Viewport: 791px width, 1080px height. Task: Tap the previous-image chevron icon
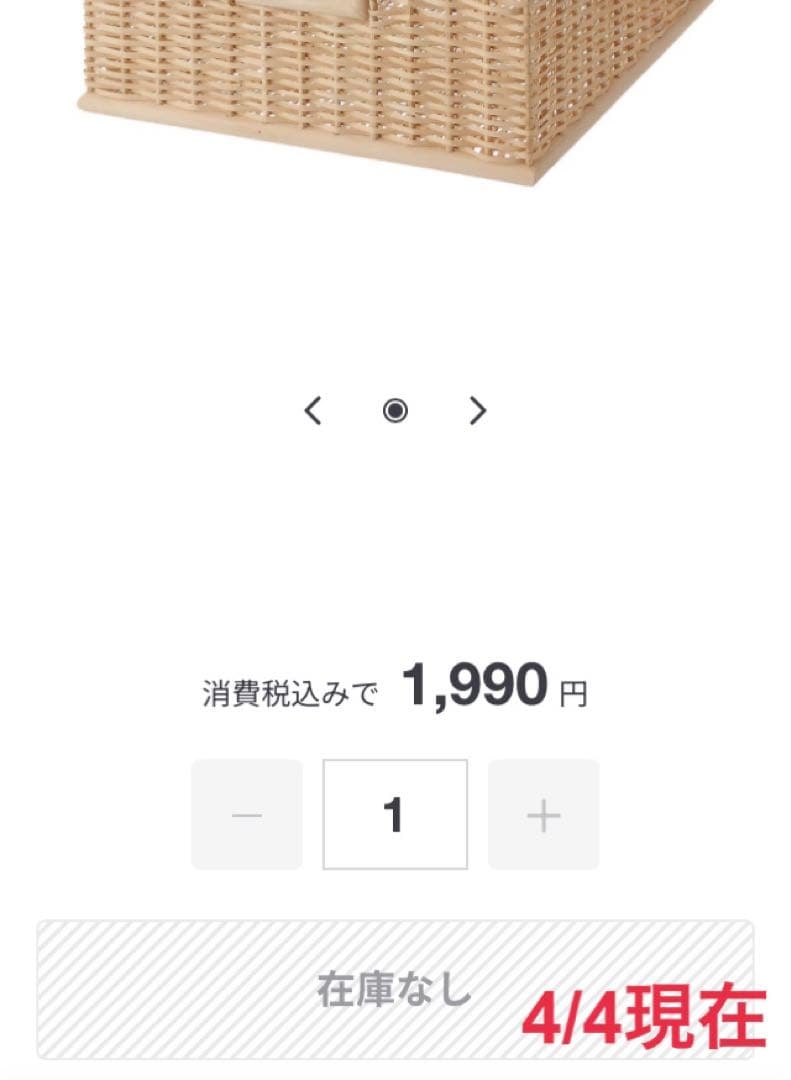click(x=312, y=410)
